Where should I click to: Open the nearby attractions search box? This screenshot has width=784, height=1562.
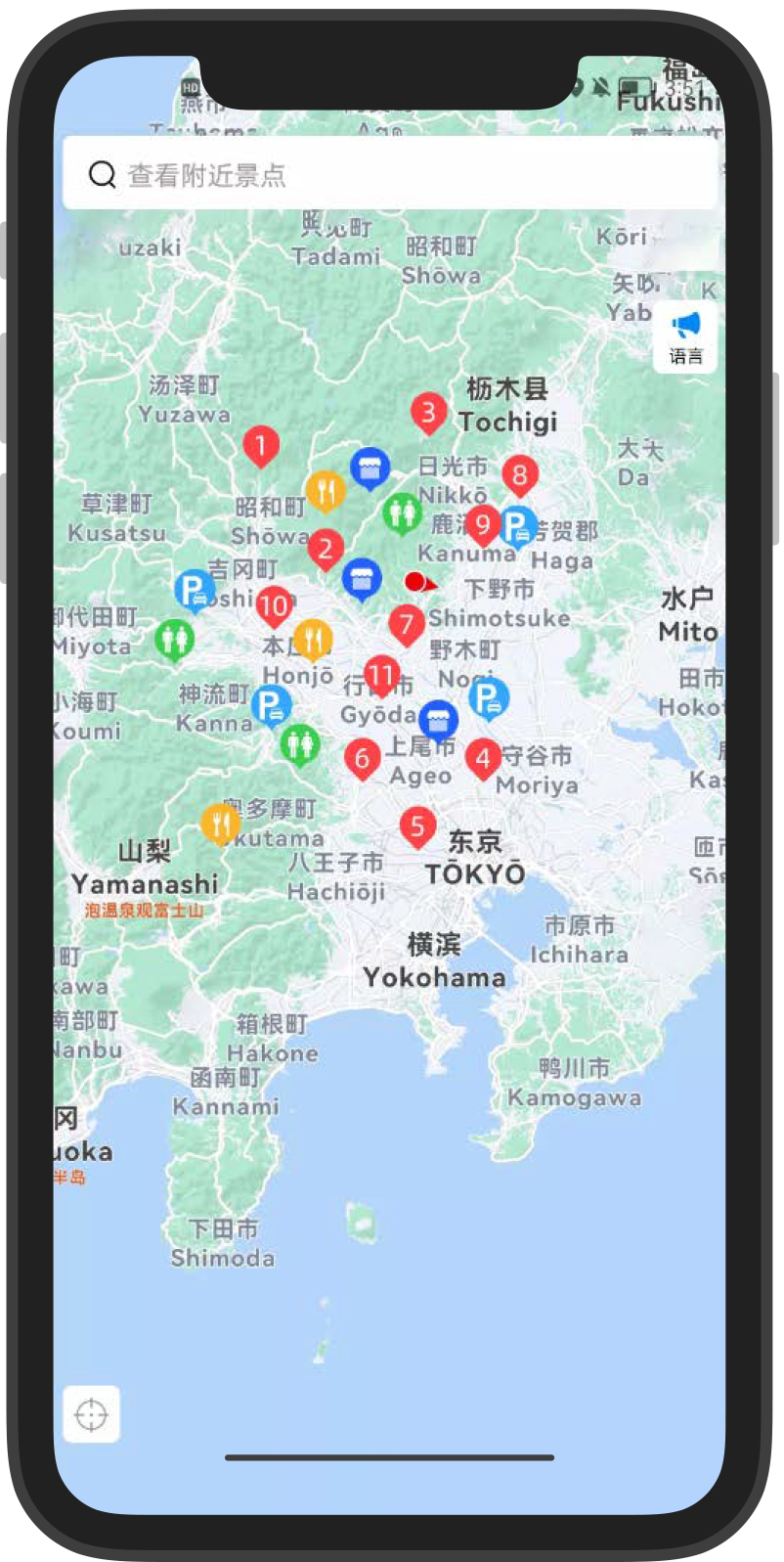click(x=389, y=174)
